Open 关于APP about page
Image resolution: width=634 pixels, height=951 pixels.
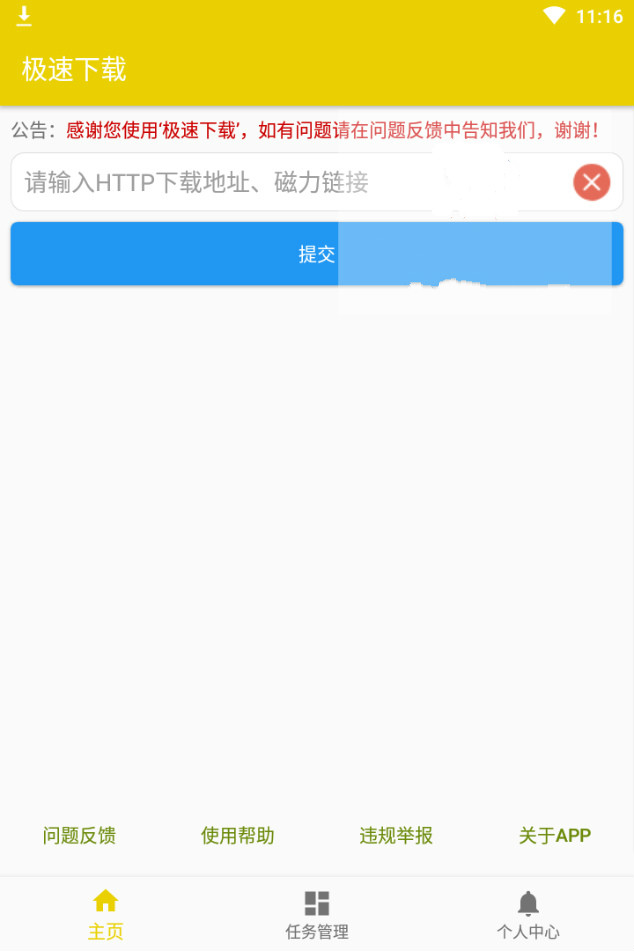pos(554,835)
